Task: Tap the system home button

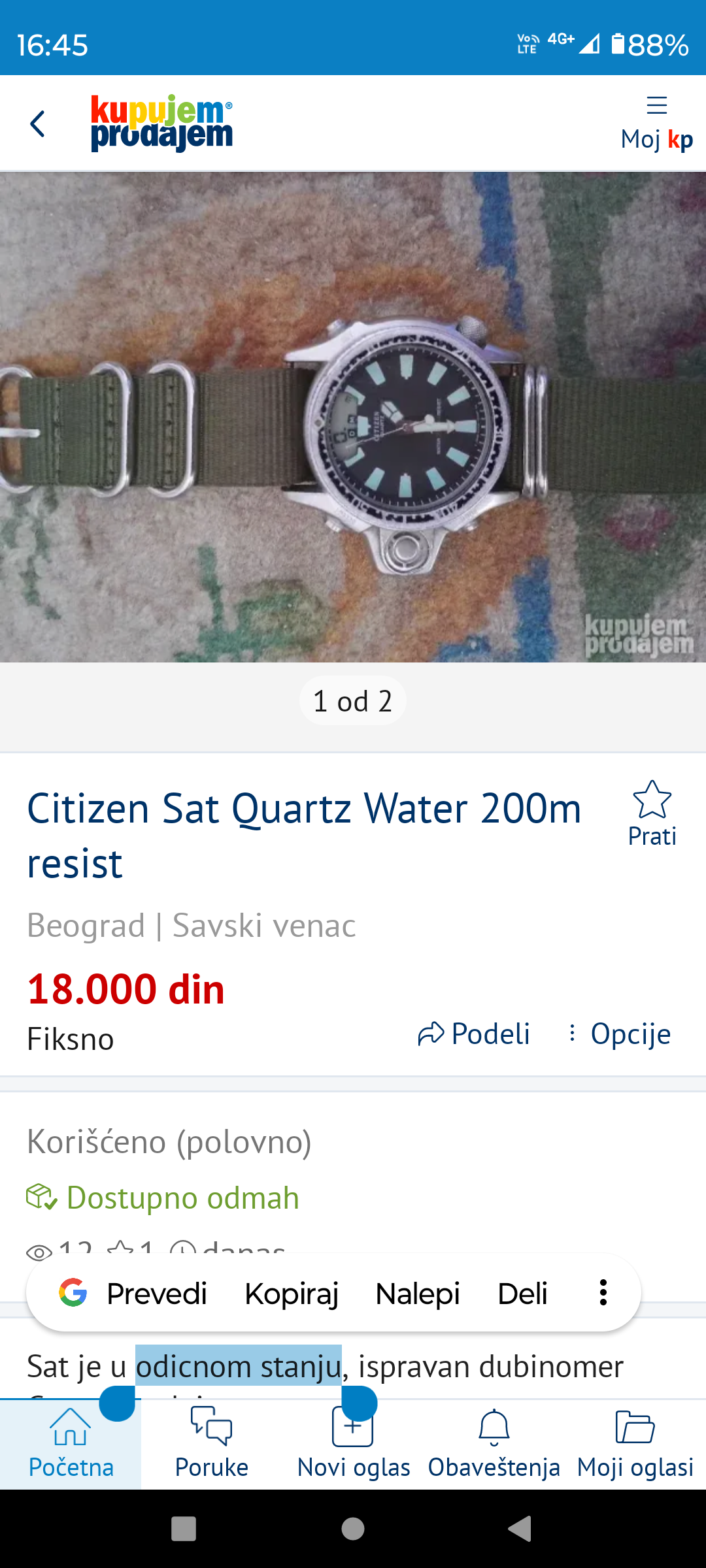Action: [x=353, y=1529]
